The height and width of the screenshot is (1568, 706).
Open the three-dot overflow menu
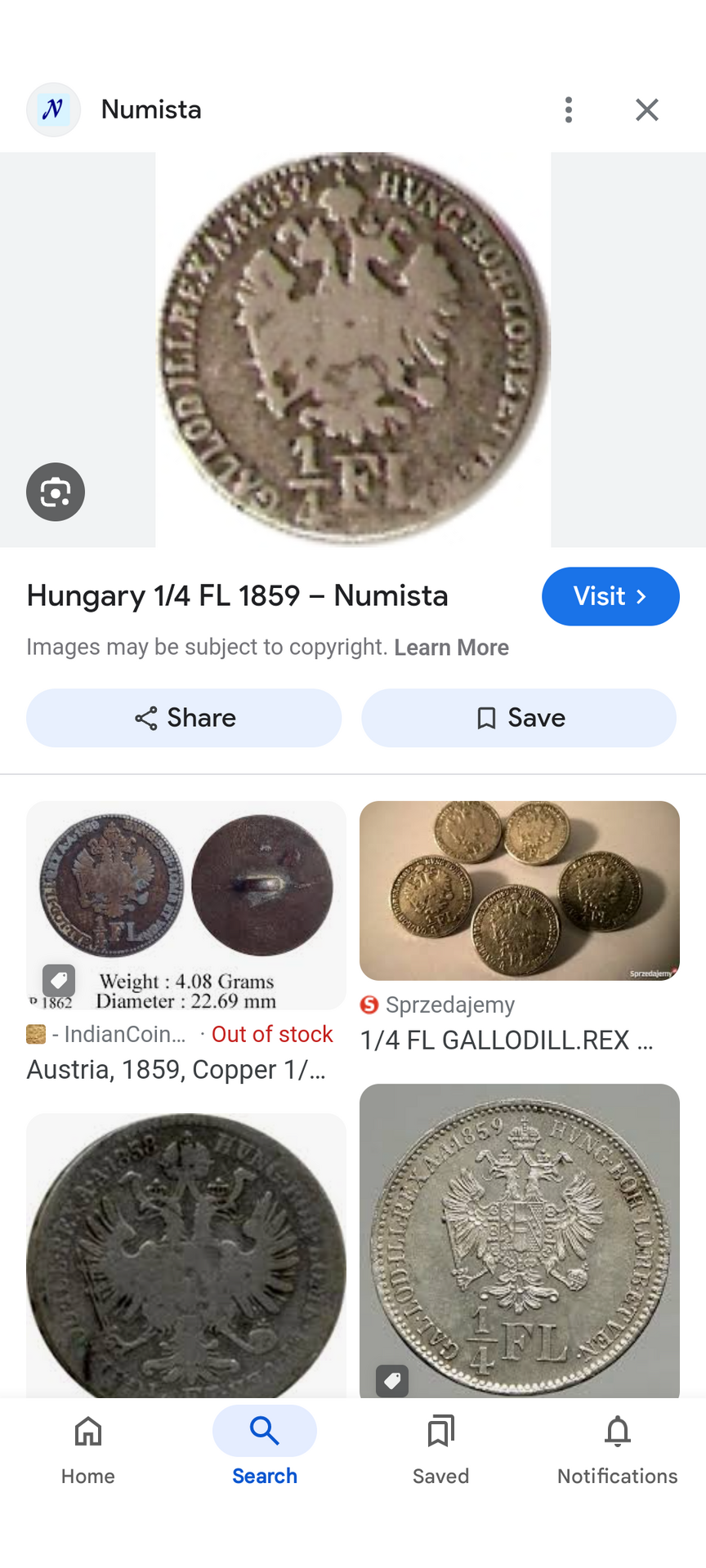(x=569, y=109)
